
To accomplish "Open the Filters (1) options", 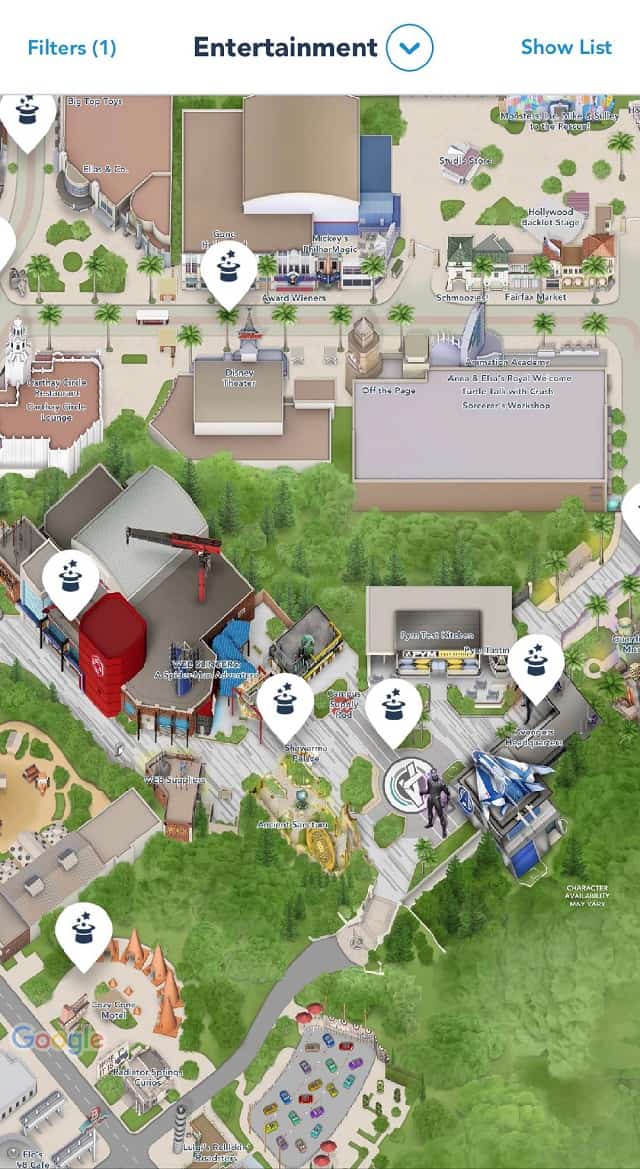I will [72, 48].
